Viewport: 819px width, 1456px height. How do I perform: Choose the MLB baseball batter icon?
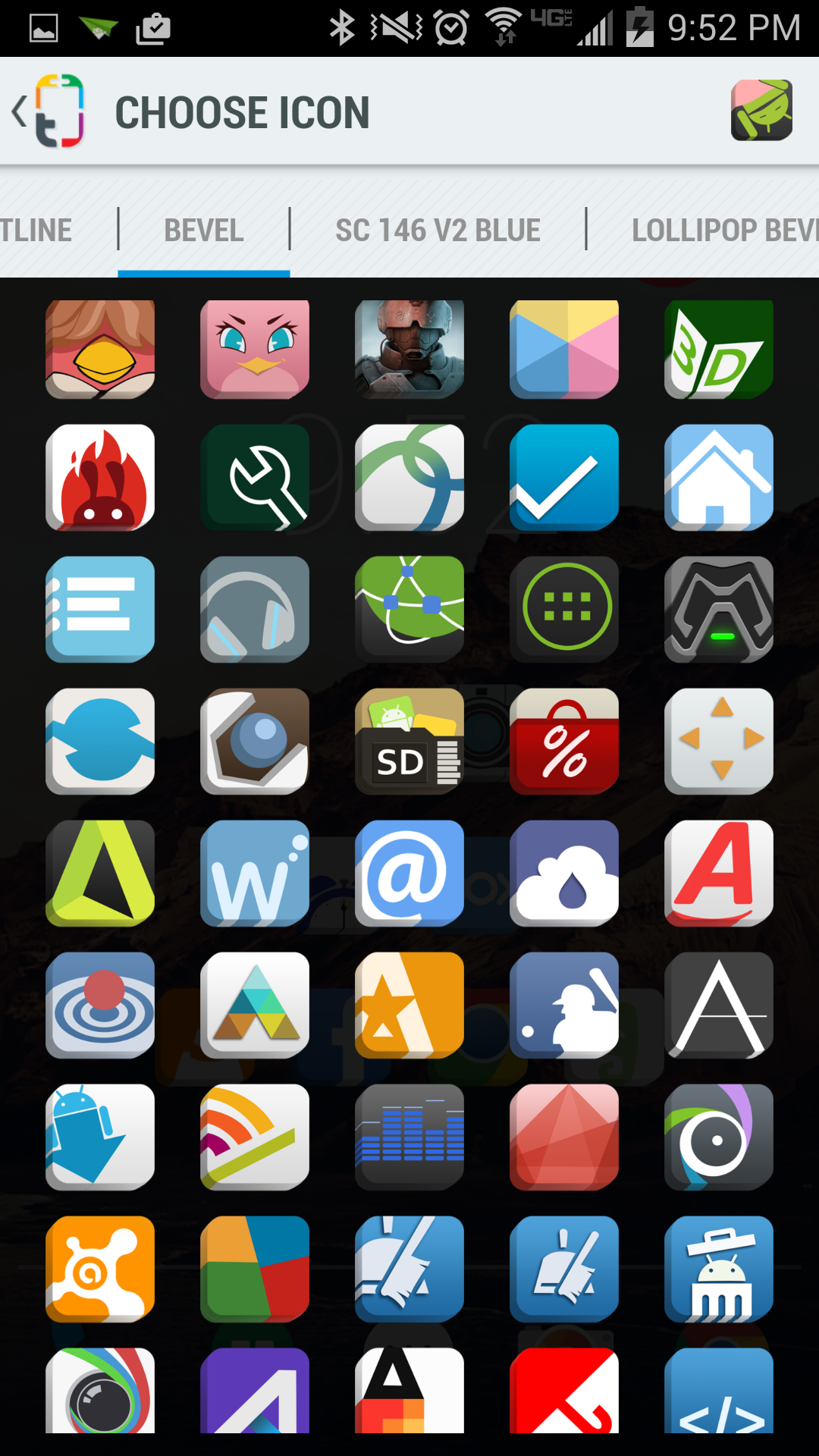(x=564, y=1005)
